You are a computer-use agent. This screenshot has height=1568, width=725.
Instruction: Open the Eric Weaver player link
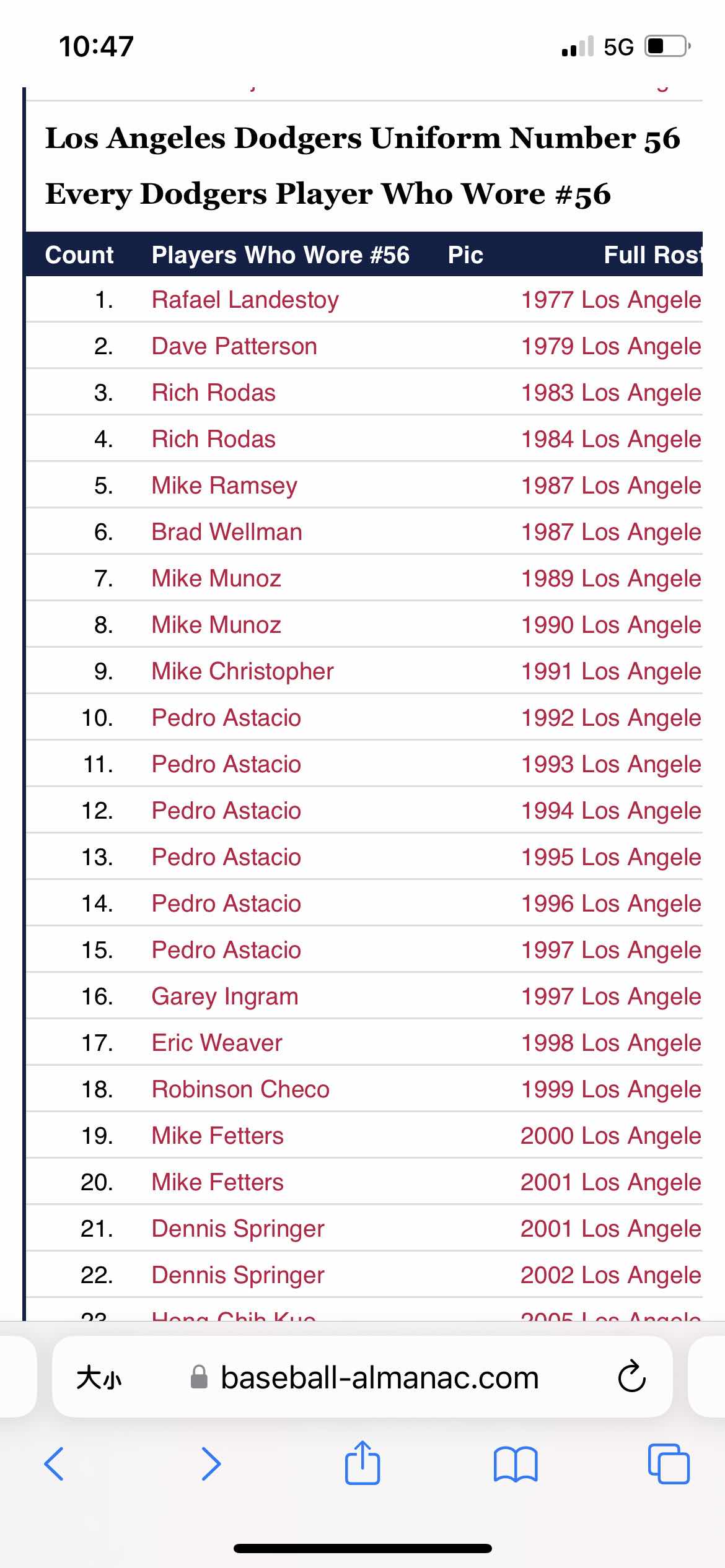click(x=217, y=1043)
